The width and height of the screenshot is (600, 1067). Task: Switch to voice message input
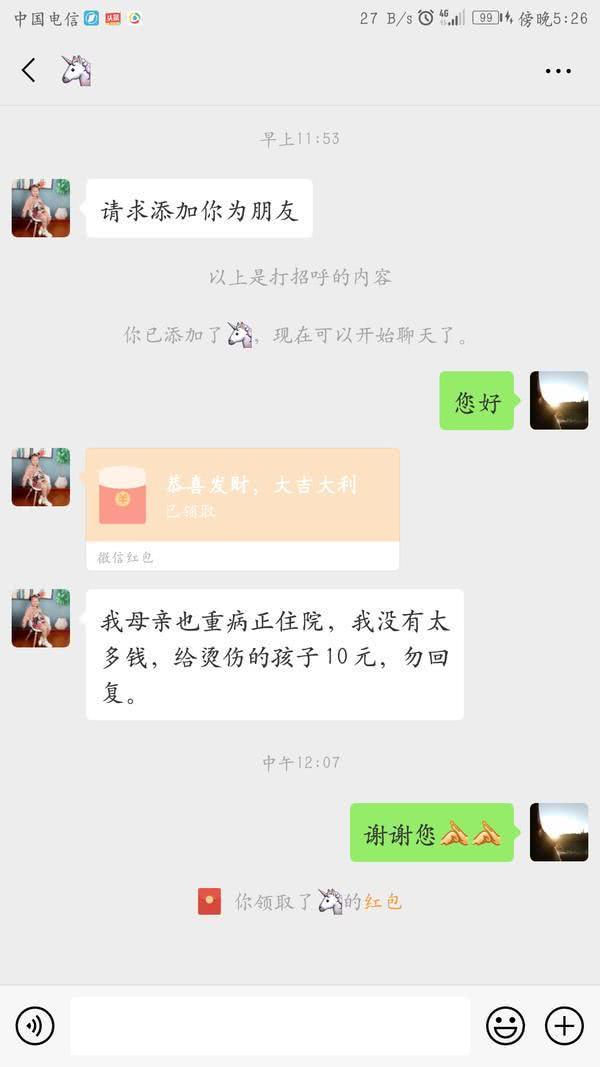click(x=35, y=1026)
